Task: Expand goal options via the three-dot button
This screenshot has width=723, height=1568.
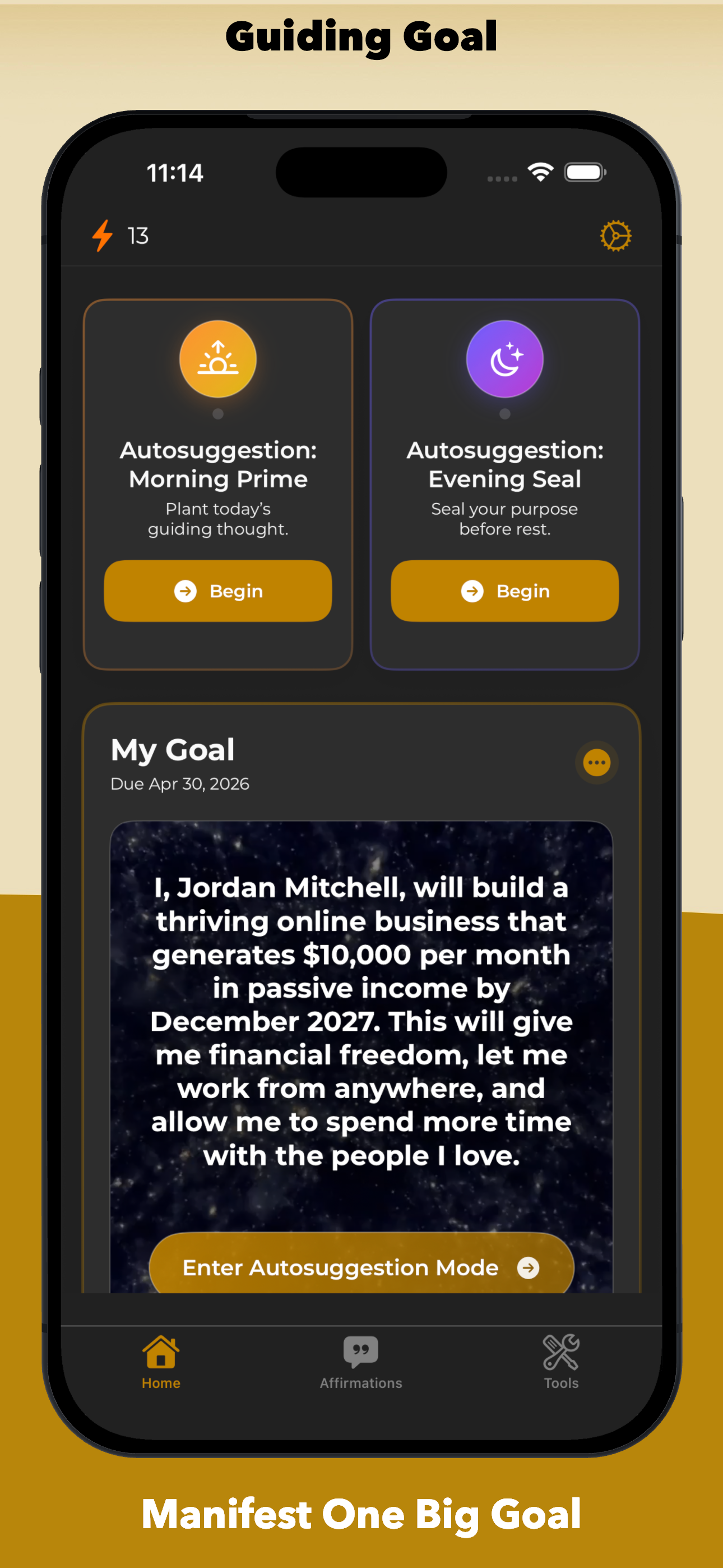Action: pos(596,763)
